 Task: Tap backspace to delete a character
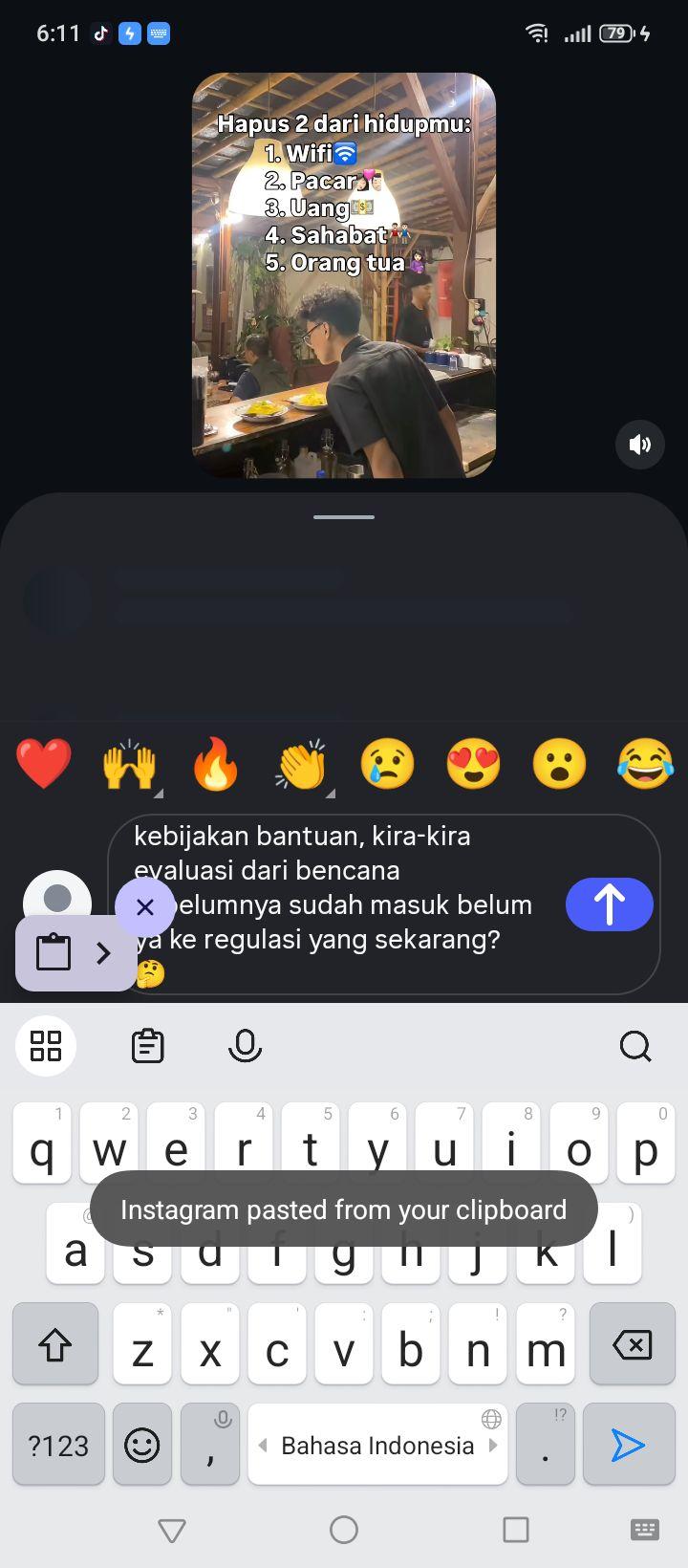coord(633,1344)
